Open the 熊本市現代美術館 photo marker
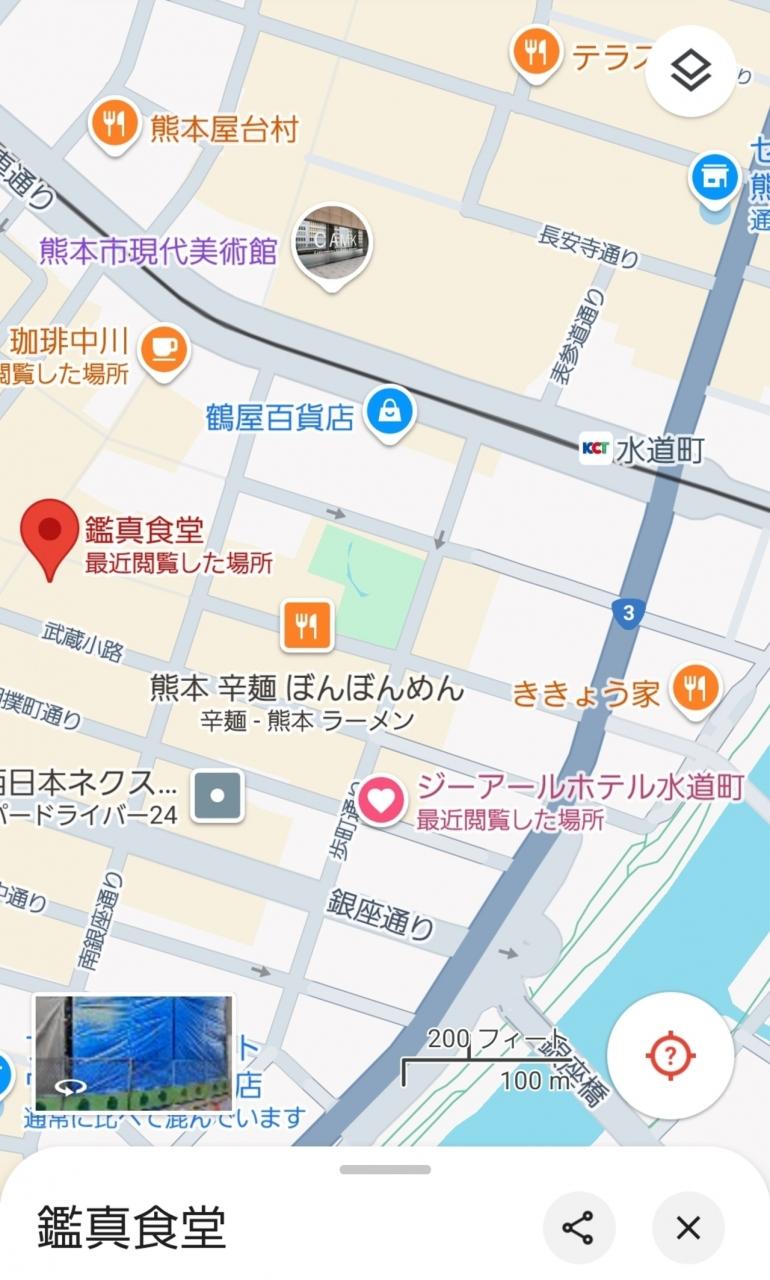Screen dimensions: 770x1280 (x=332, y=242)
